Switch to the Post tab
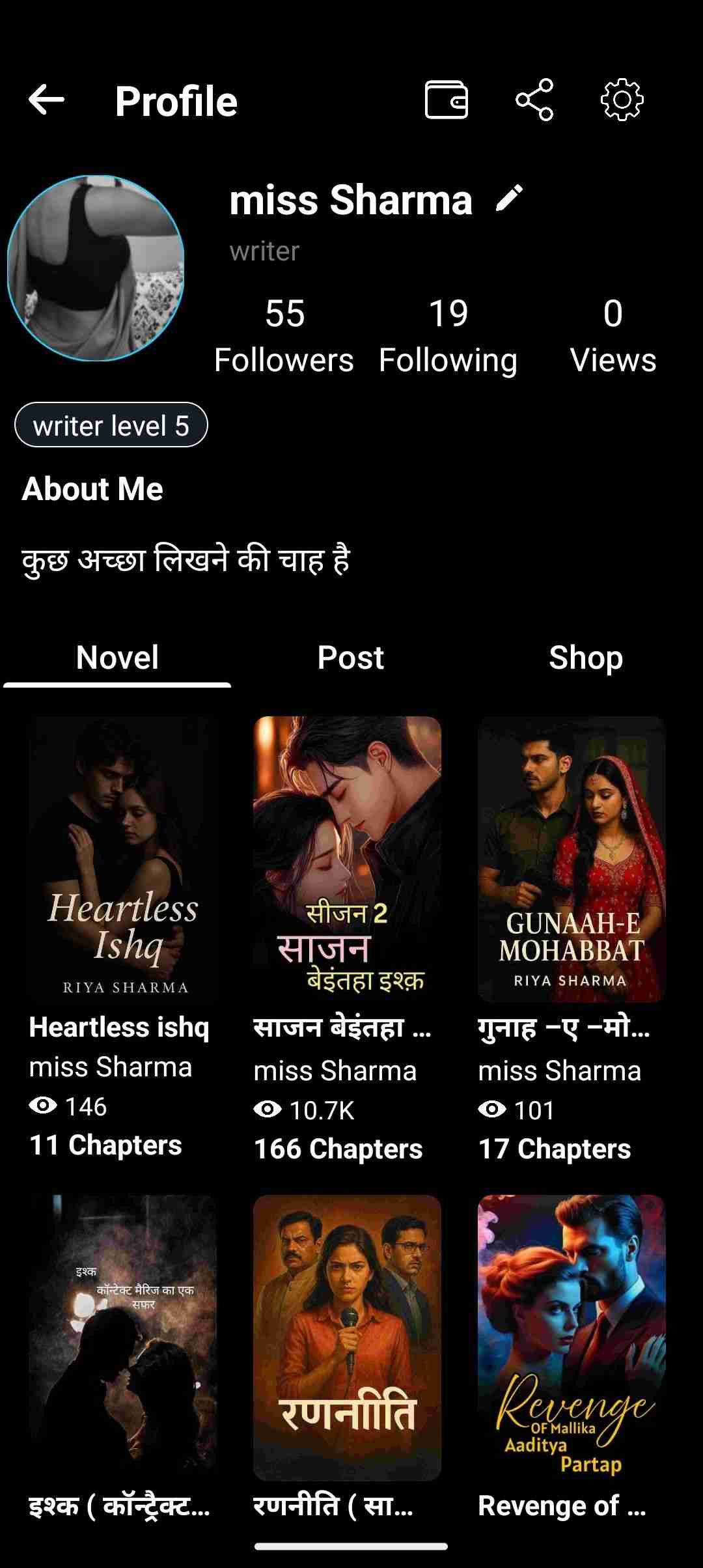Screen dimensions: 703x1568 pyautogui.click(x=350, y=658)
